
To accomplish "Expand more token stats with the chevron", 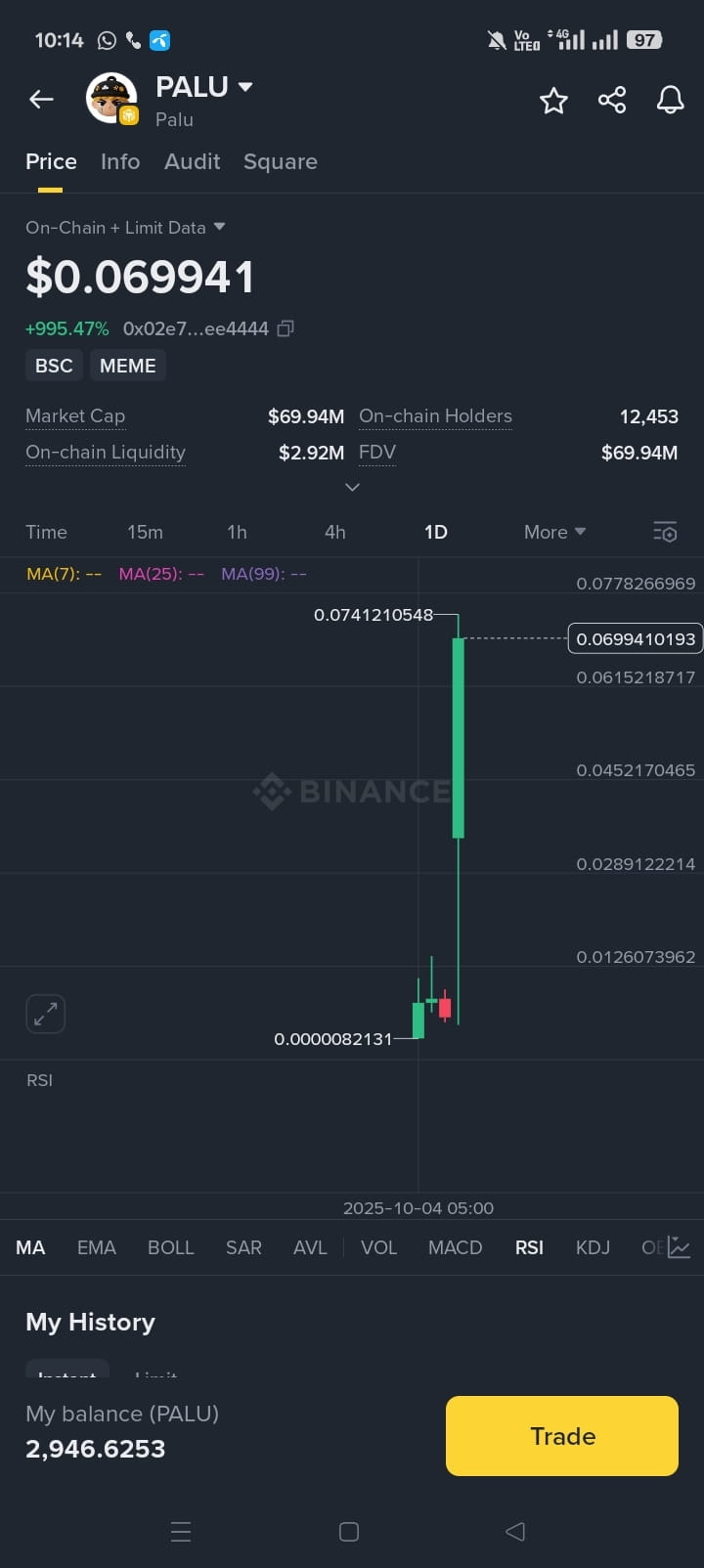I will coord(352,486).
